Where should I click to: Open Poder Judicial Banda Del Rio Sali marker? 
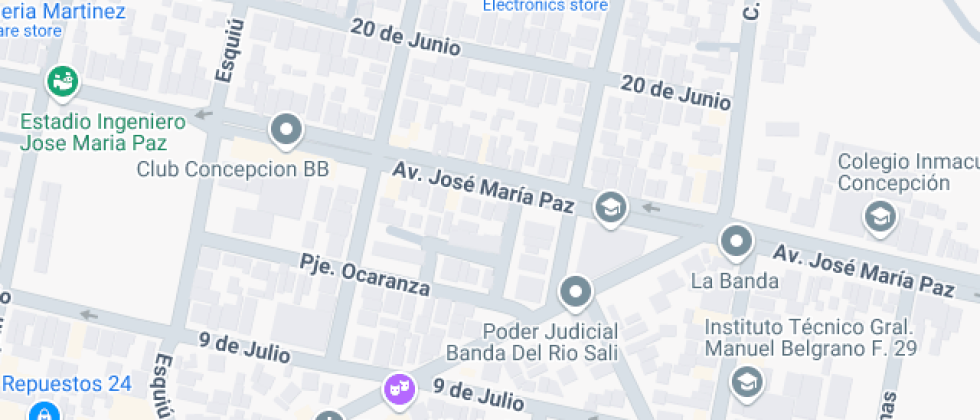pyautogui.click(x=575, y=293)
